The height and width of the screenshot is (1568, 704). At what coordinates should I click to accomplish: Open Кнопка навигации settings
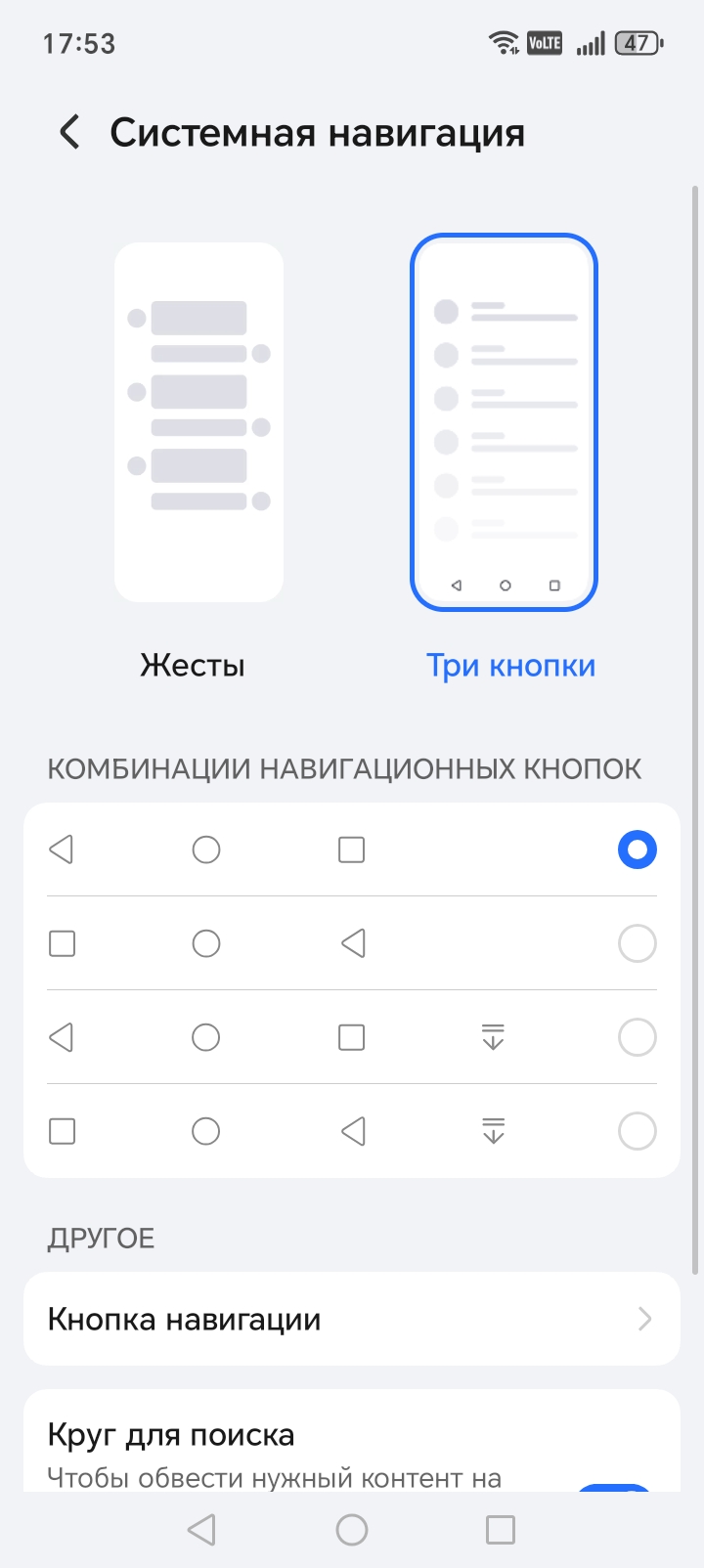click(x=352, y=1319)
